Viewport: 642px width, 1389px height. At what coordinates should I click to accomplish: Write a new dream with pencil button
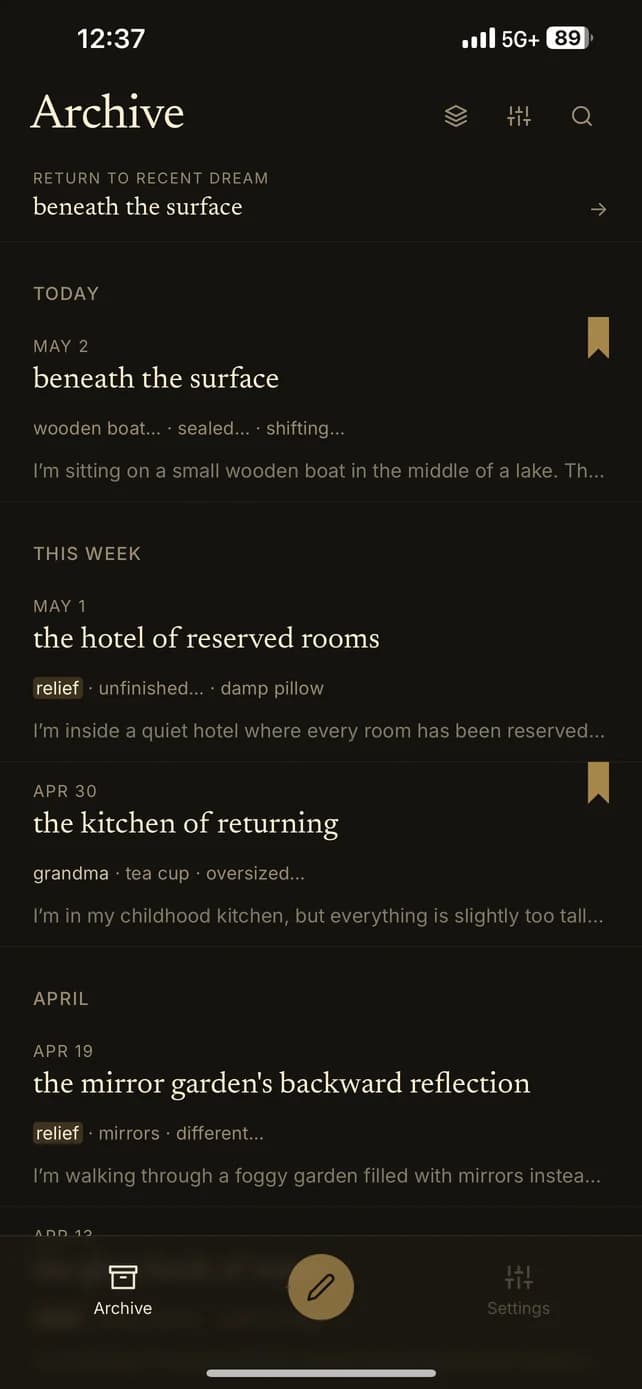click(x=321, y=1286)
